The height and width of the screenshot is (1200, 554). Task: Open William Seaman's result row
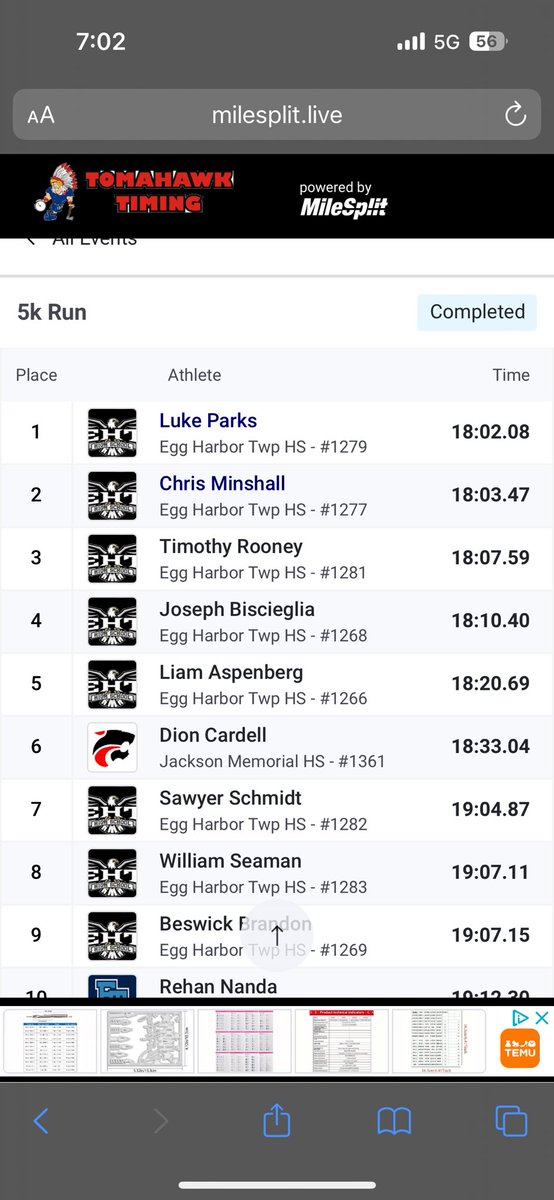tap(277, 873)
